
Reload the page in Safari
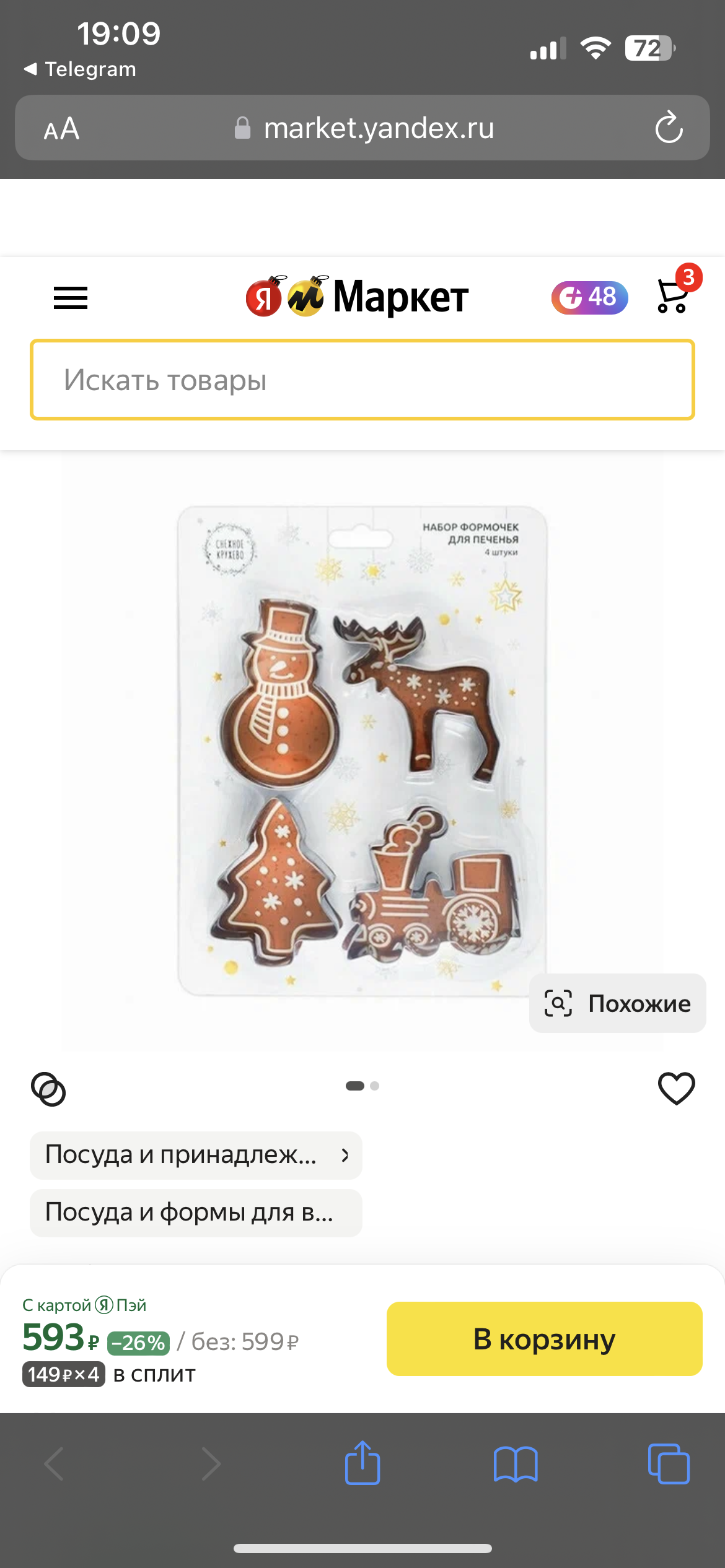point(669,128)
